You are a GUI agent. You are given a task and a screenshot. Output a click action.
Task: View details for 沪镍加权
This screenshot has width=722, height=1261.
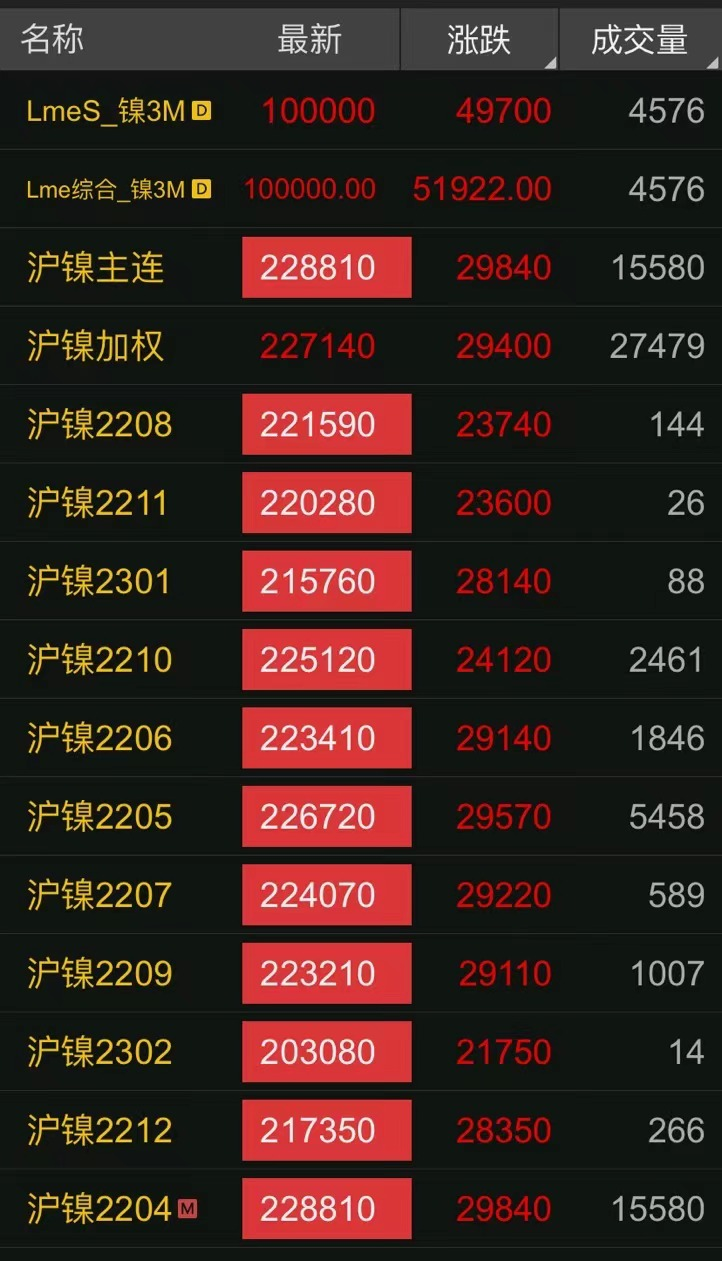click(361, 346)
